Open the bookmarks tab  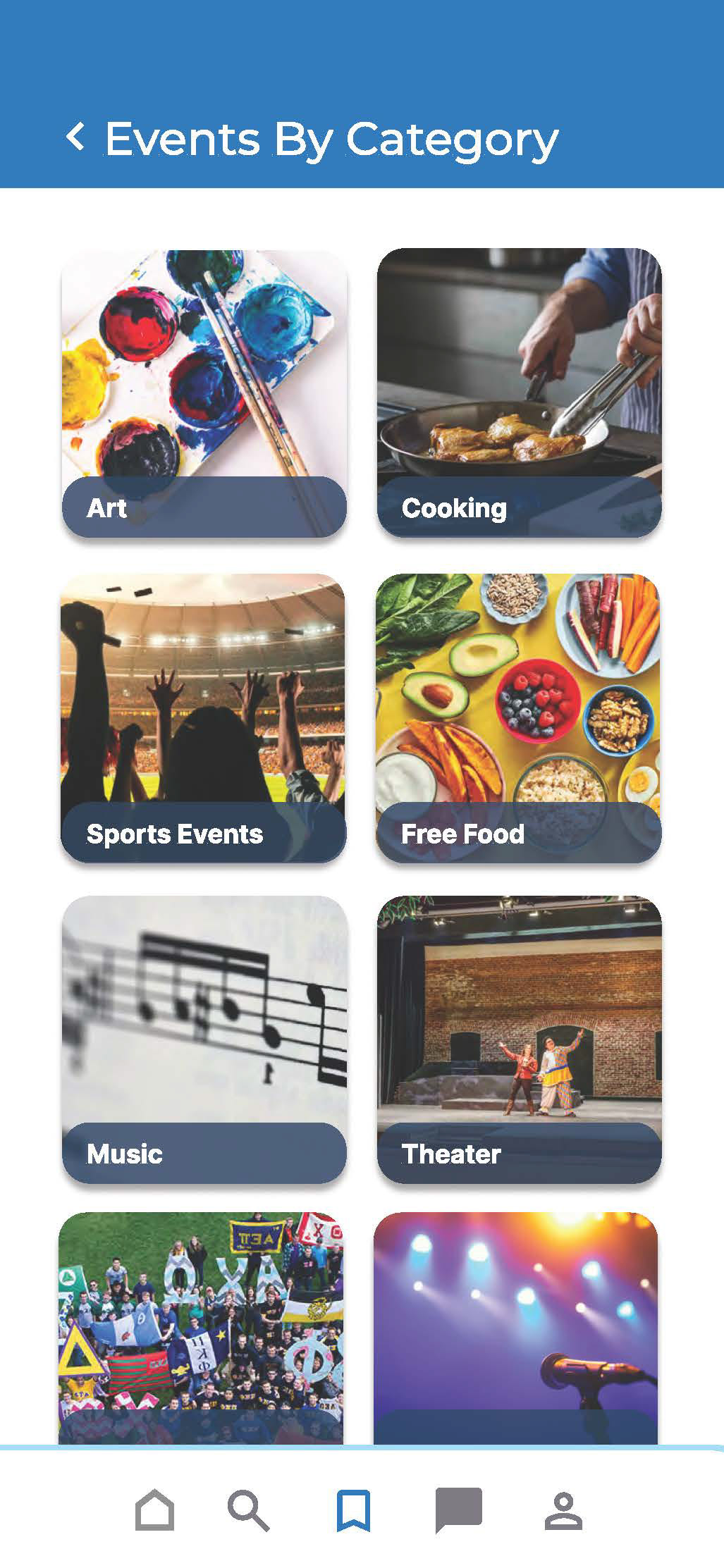pos(353,1510)
